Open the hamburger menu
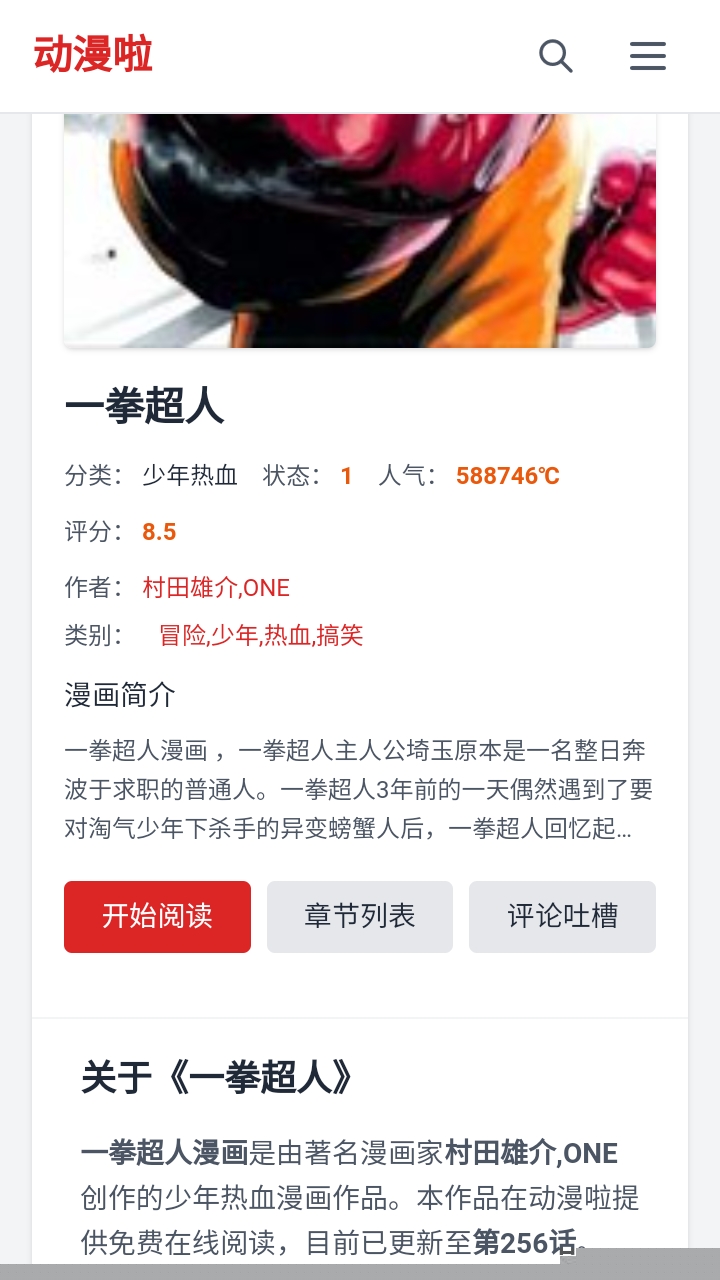The image size is (720, 1280). click(x=648, y=56)
